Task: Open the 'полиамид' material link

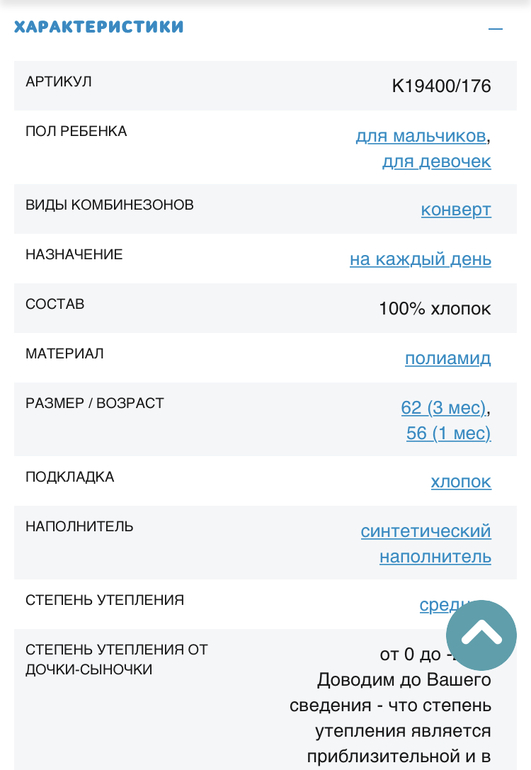Action: [x=448, y=358]
